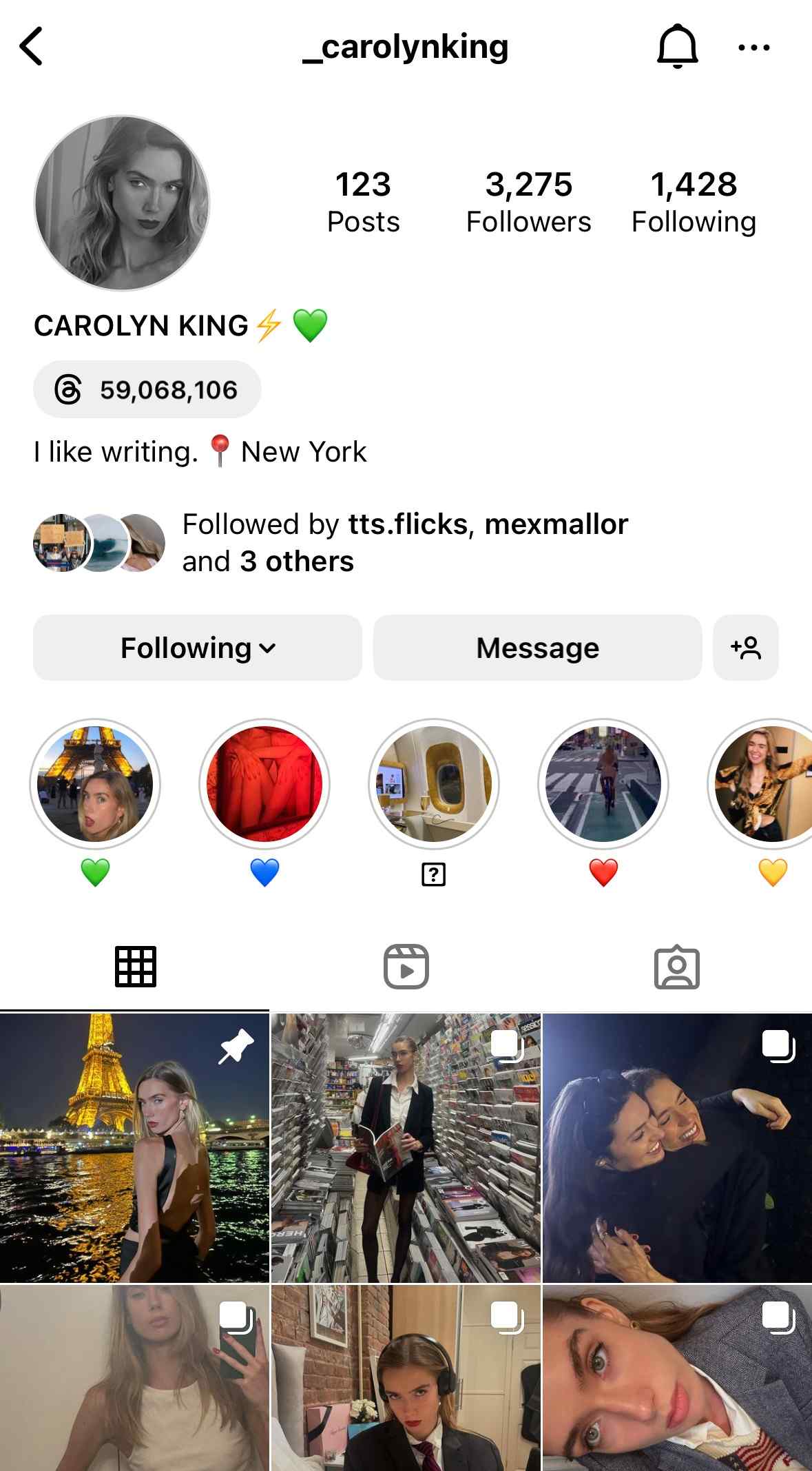The width and height of the screenshot is (812, 1471).
Task: Go back from the profile page
Action: coord(32,47)
